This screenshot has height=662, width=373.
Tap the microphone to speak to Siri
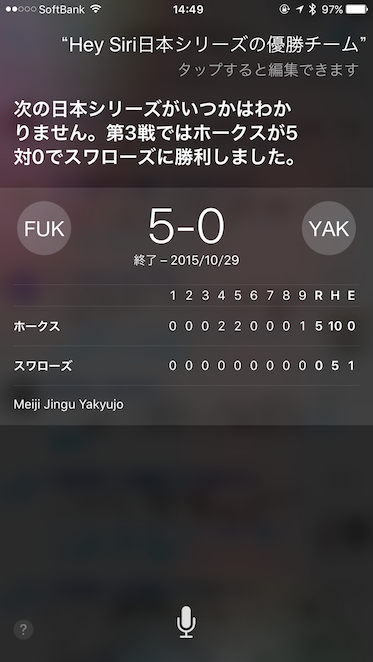[186, 622]
